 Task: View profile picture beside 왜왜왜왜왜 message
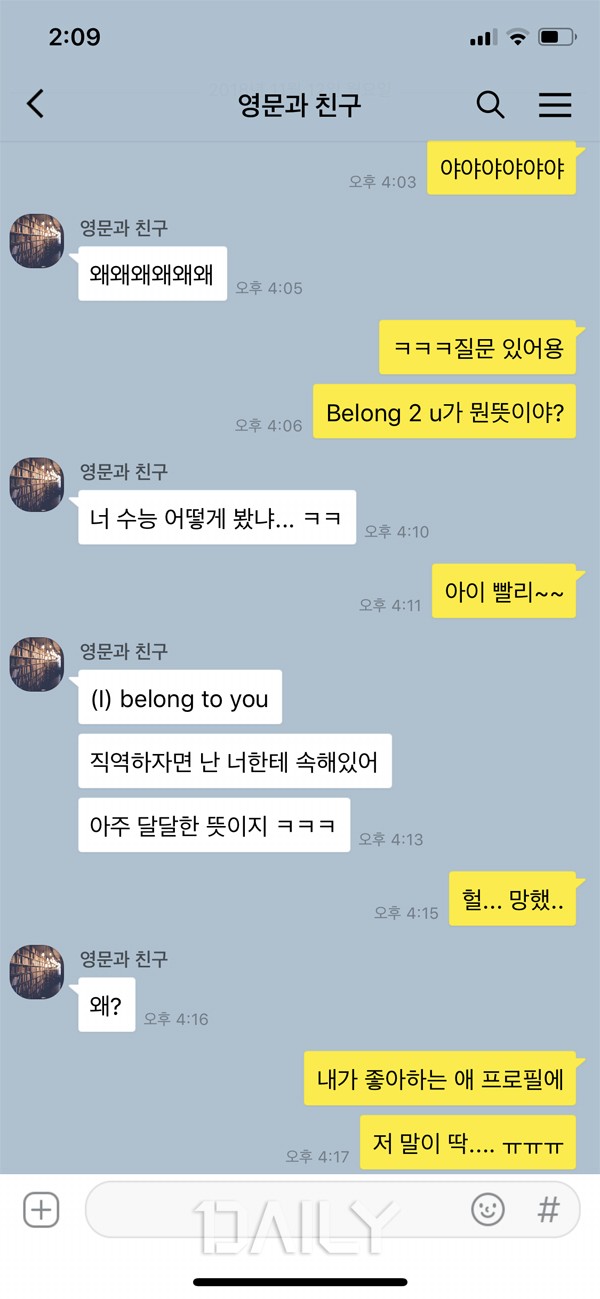(x=37, y=241)
